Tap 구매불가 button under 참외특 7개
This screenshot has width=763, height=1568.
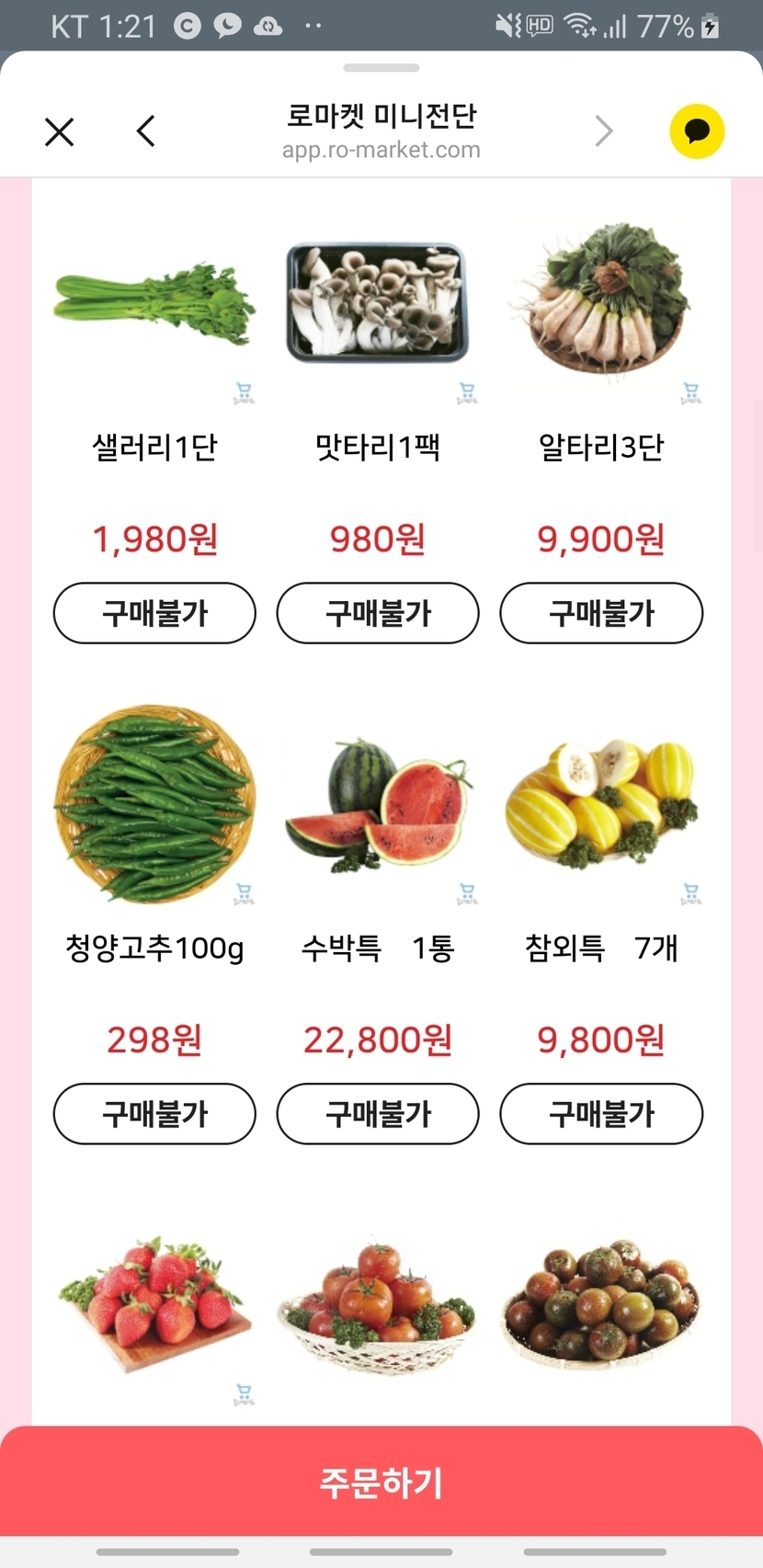[601, 1114]
